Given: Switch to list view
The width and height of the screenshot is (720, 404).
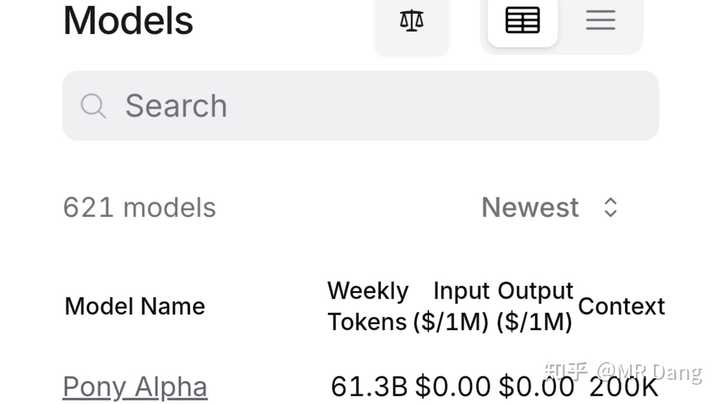Looking at the screenshot, I should [x=600, y=20].
